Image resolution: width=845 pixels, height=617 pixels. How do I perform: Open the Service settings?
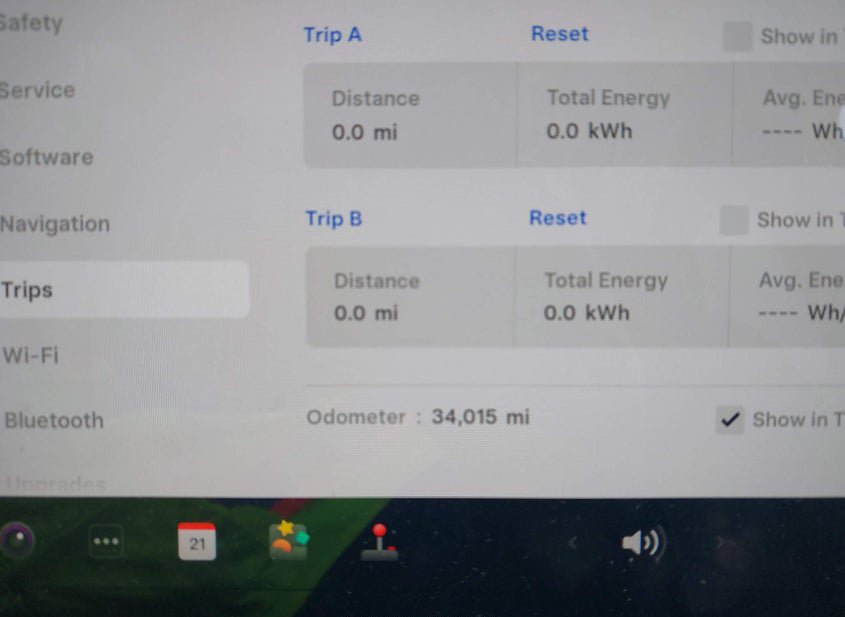38,90
